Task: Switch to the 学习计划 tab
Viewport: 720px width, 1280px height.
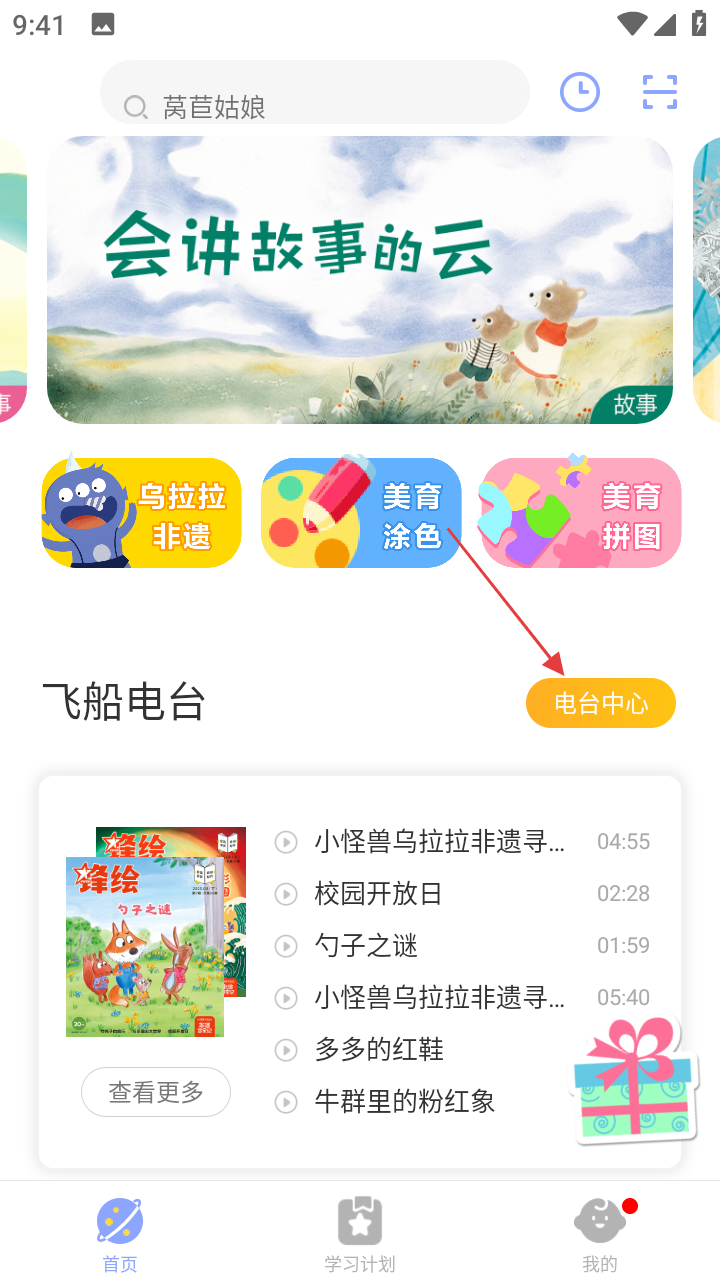Action: click(x=360, y=1235)
